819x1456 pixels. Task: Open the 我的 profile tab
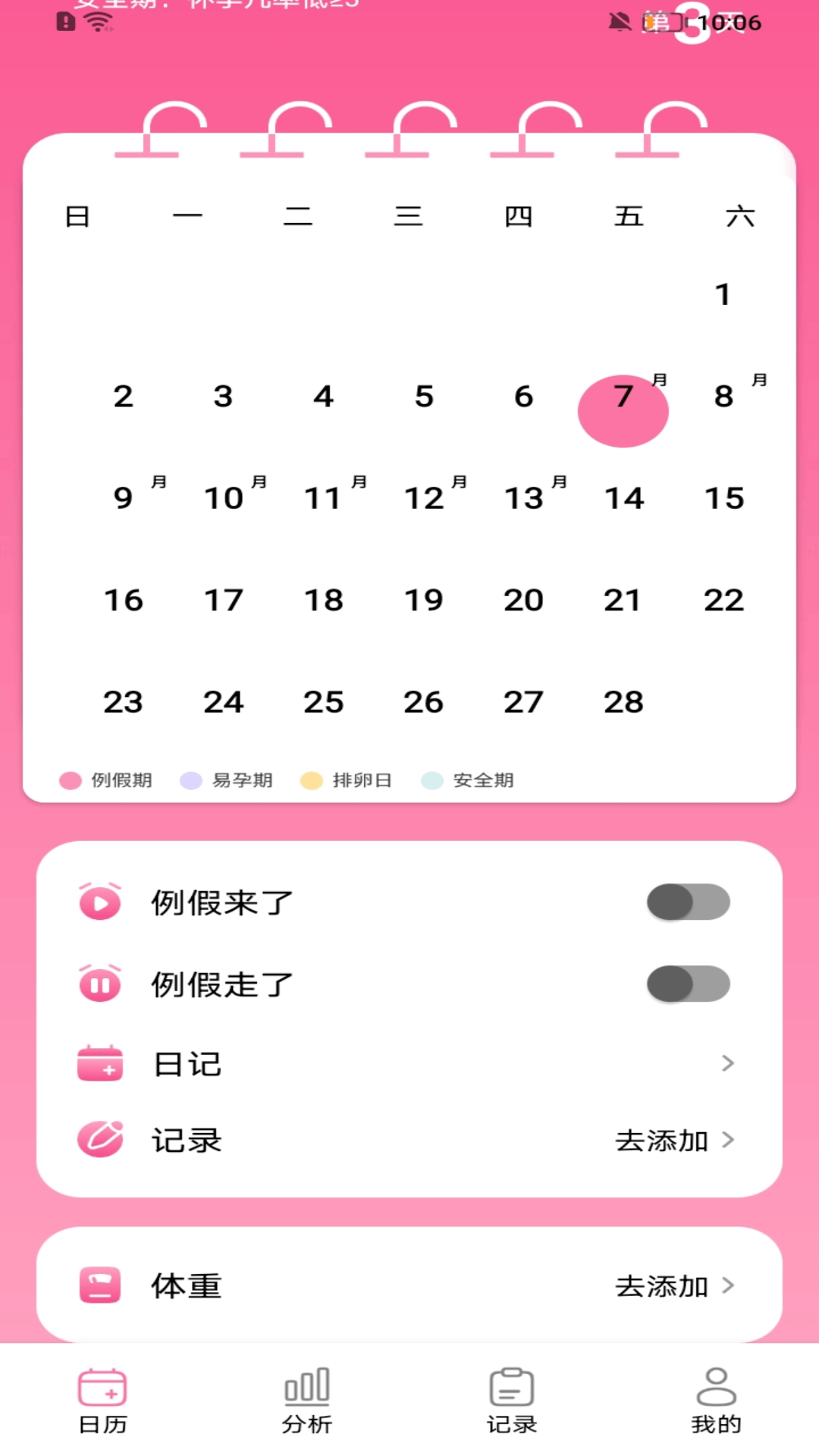pyautogui.click(x=716, y=1400)
